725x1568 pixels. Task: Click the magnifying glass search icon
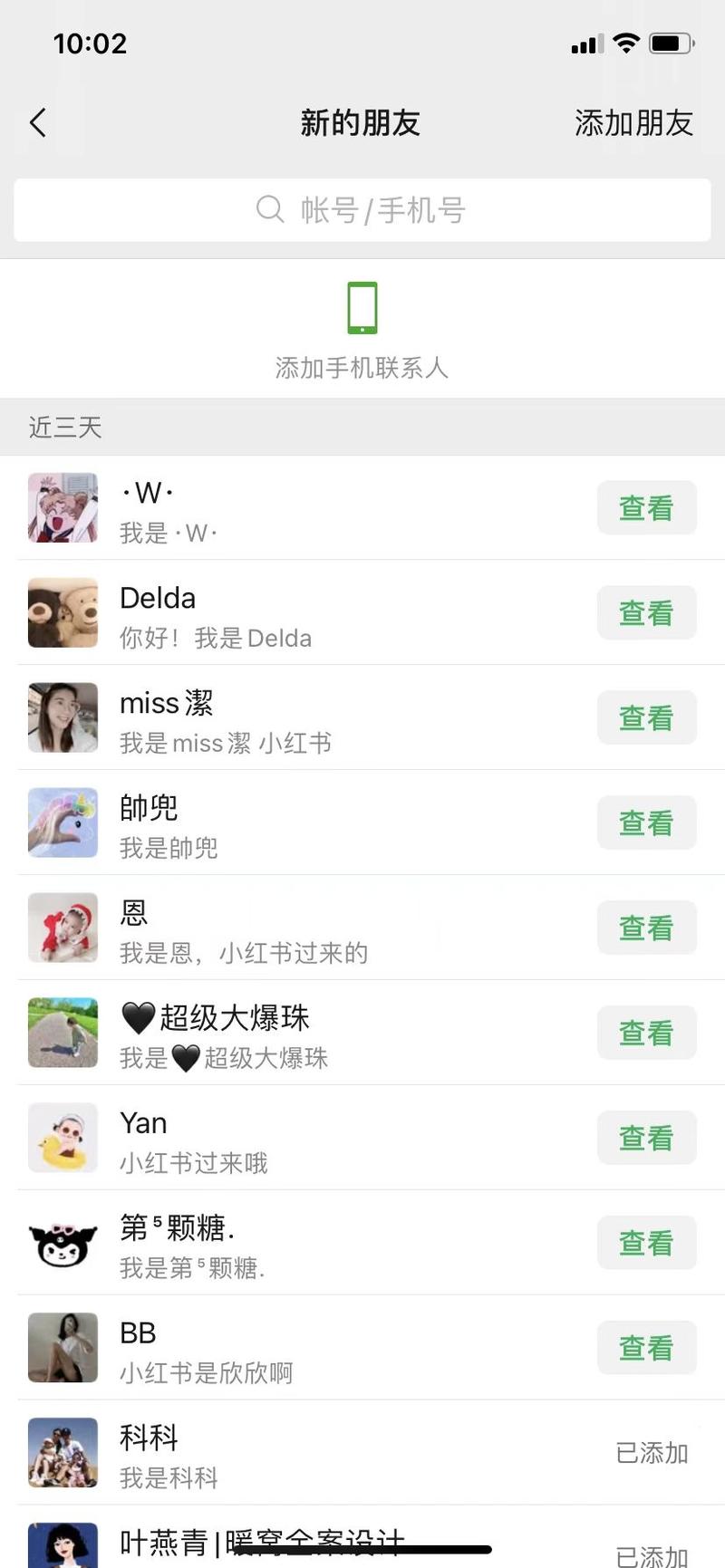[270, 210]
